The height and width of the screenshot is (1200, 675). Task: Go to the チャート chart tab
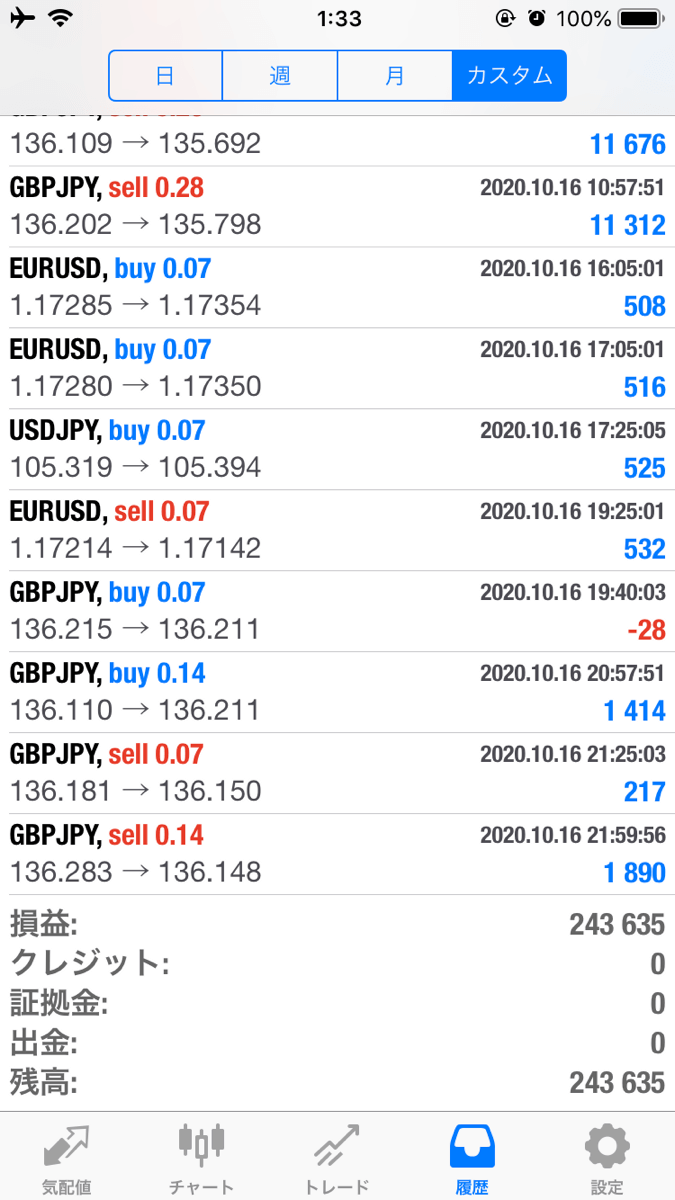coord(202,1158)
